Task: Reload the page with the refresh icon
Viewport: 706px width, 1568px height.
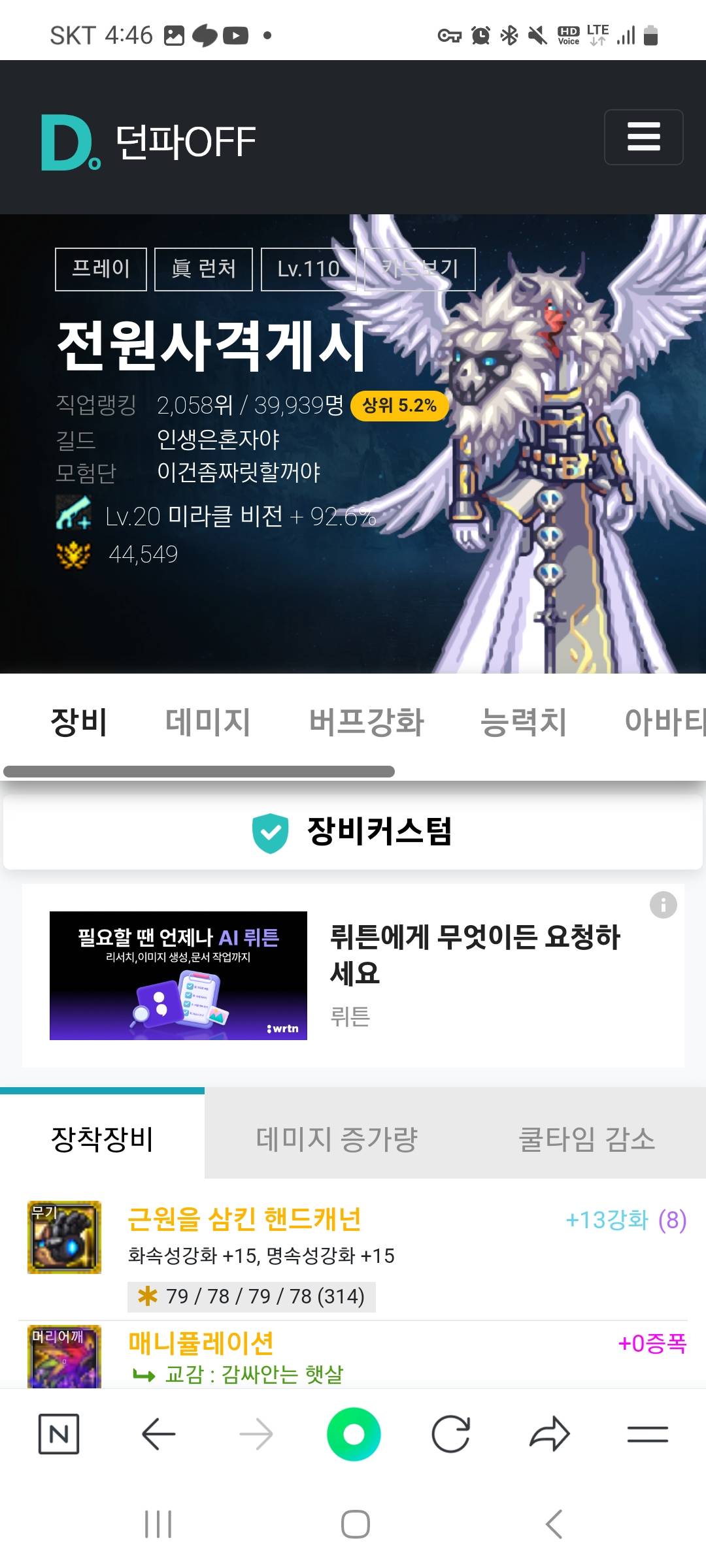Action: [x=451, y=1434]
